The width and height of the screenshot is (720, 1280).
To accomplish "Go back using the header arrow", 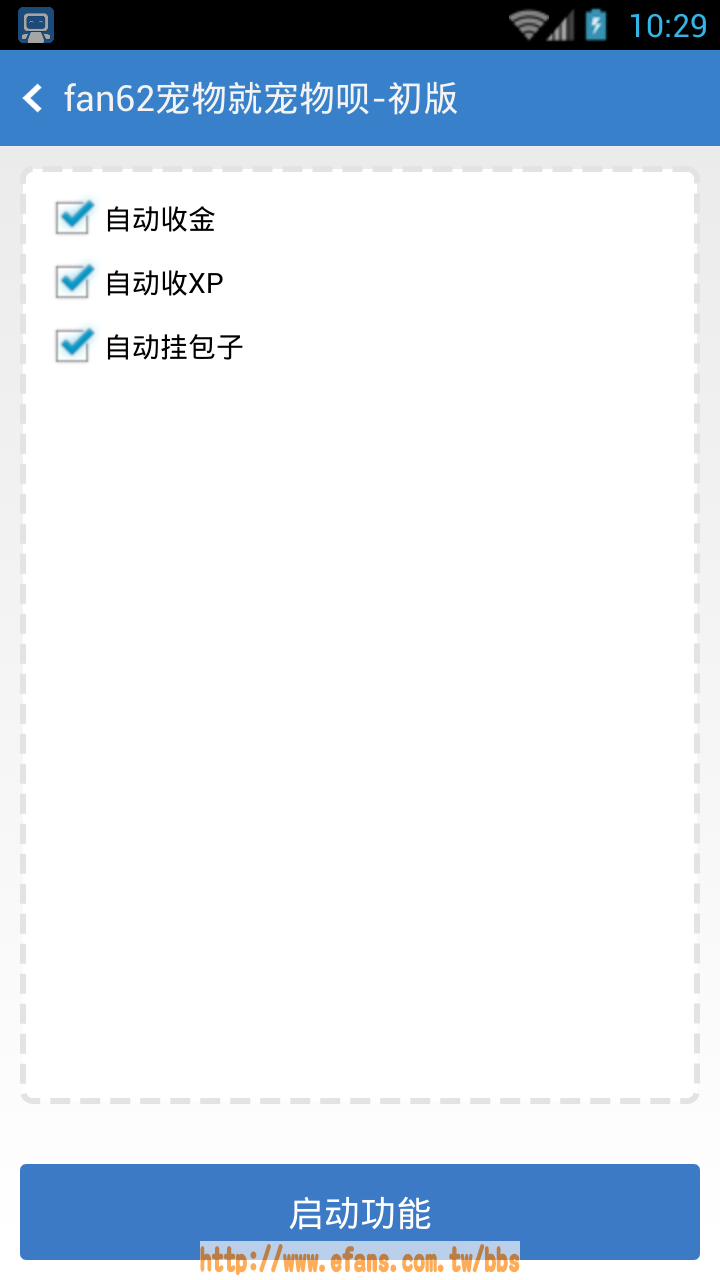I will [33, 98].
